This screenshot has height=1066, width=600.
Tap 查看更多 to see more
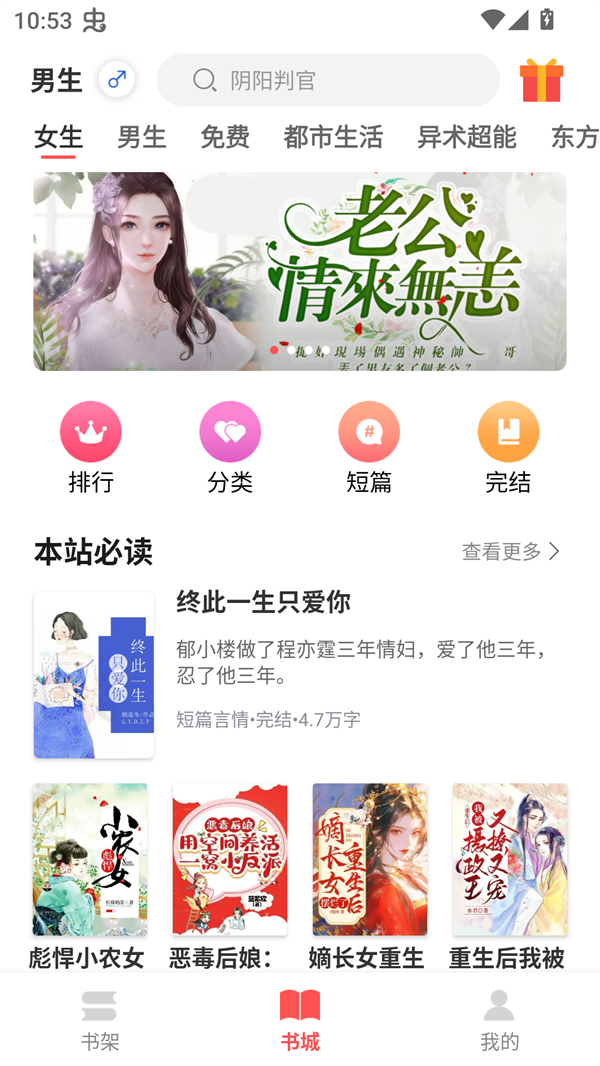point(510,551)
